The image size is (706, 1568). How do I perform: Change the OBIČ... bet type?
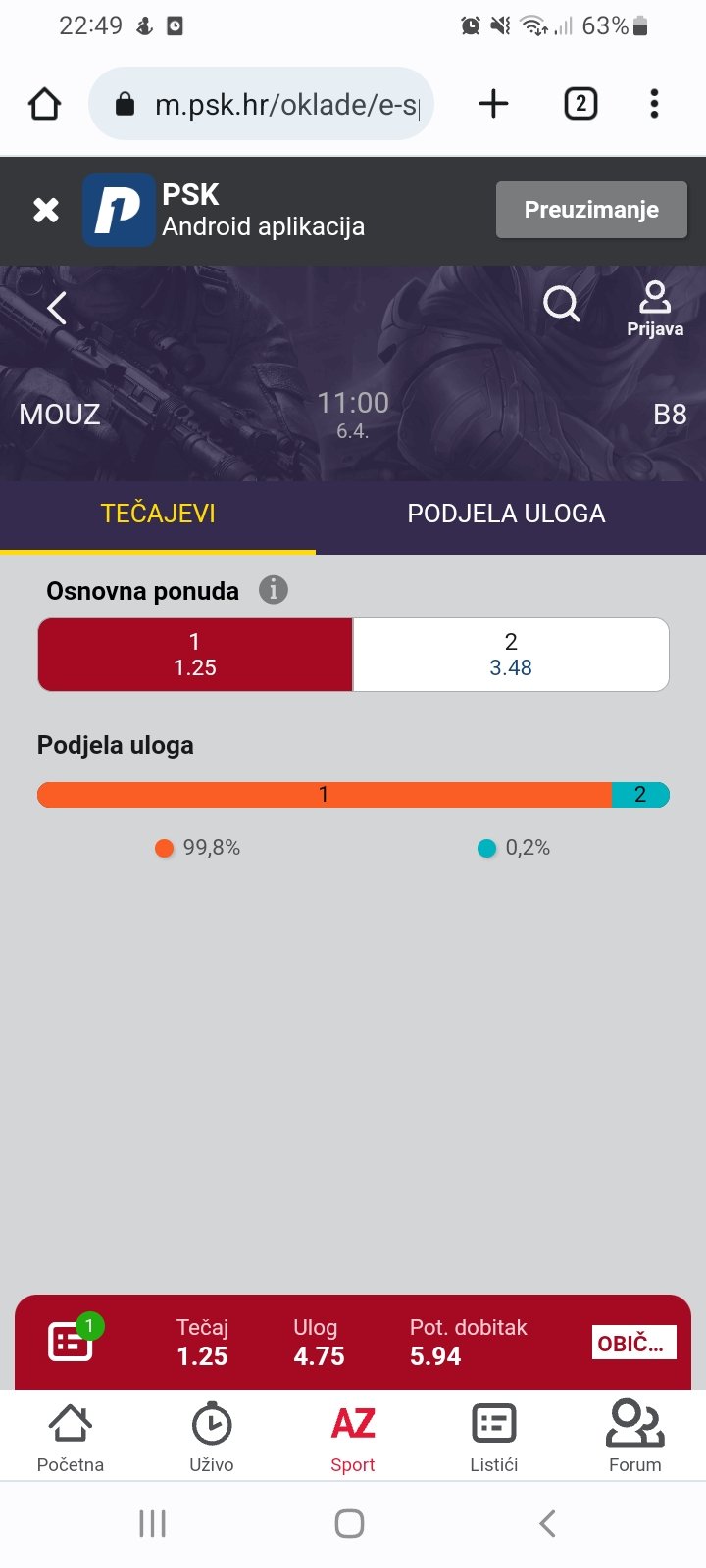pos(633,1343)
